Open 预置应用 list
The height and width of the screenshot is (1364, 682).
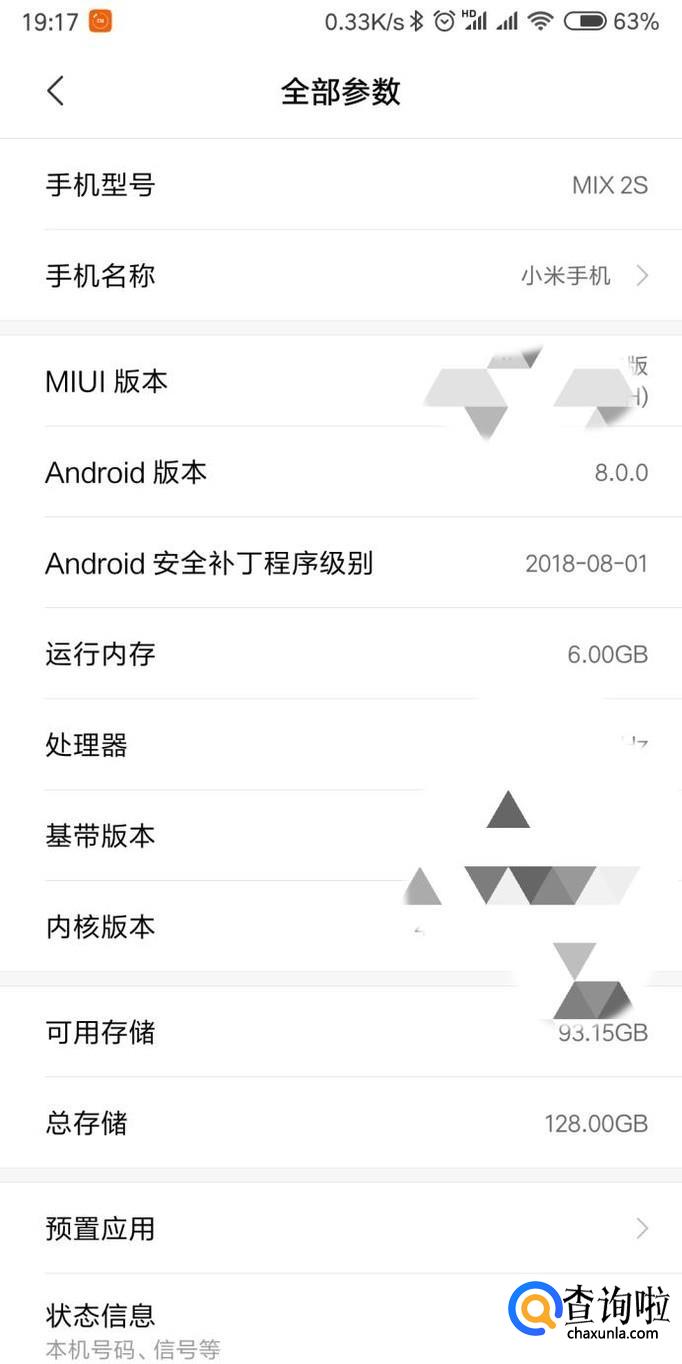(x=341, y=1228)
